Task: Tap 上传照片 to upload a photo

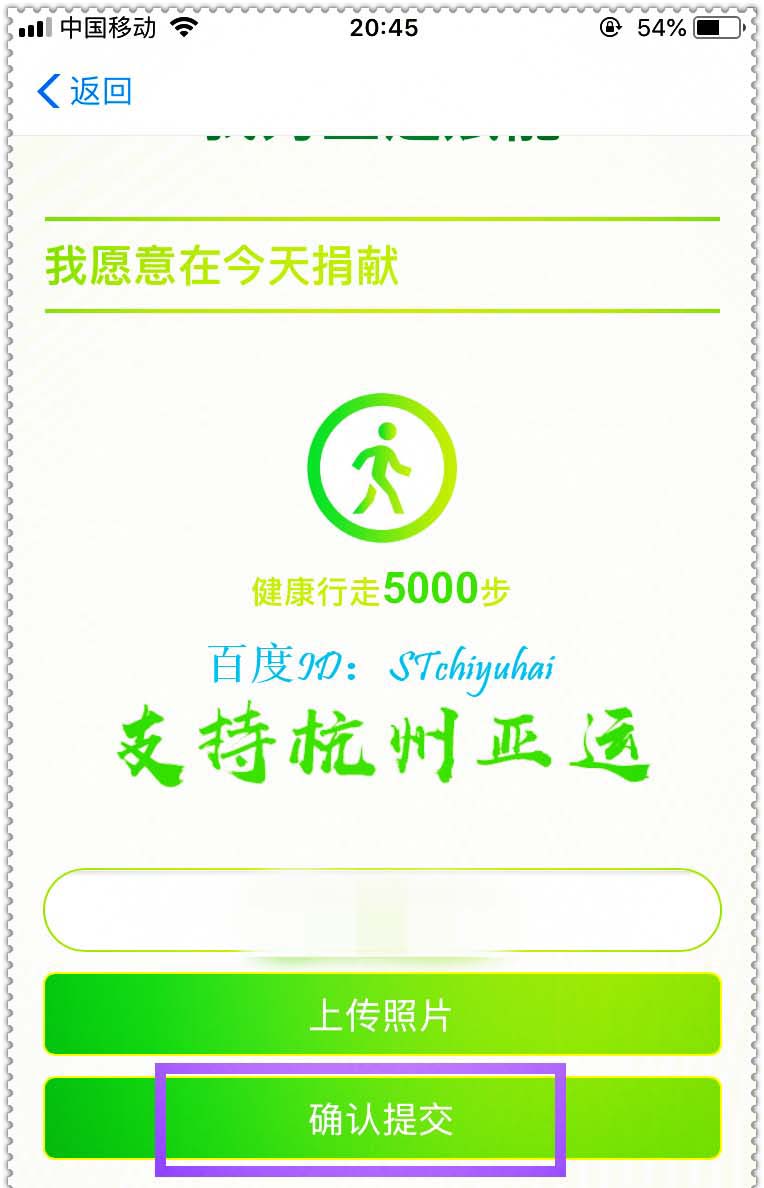Action: [x=382, y=1014]
